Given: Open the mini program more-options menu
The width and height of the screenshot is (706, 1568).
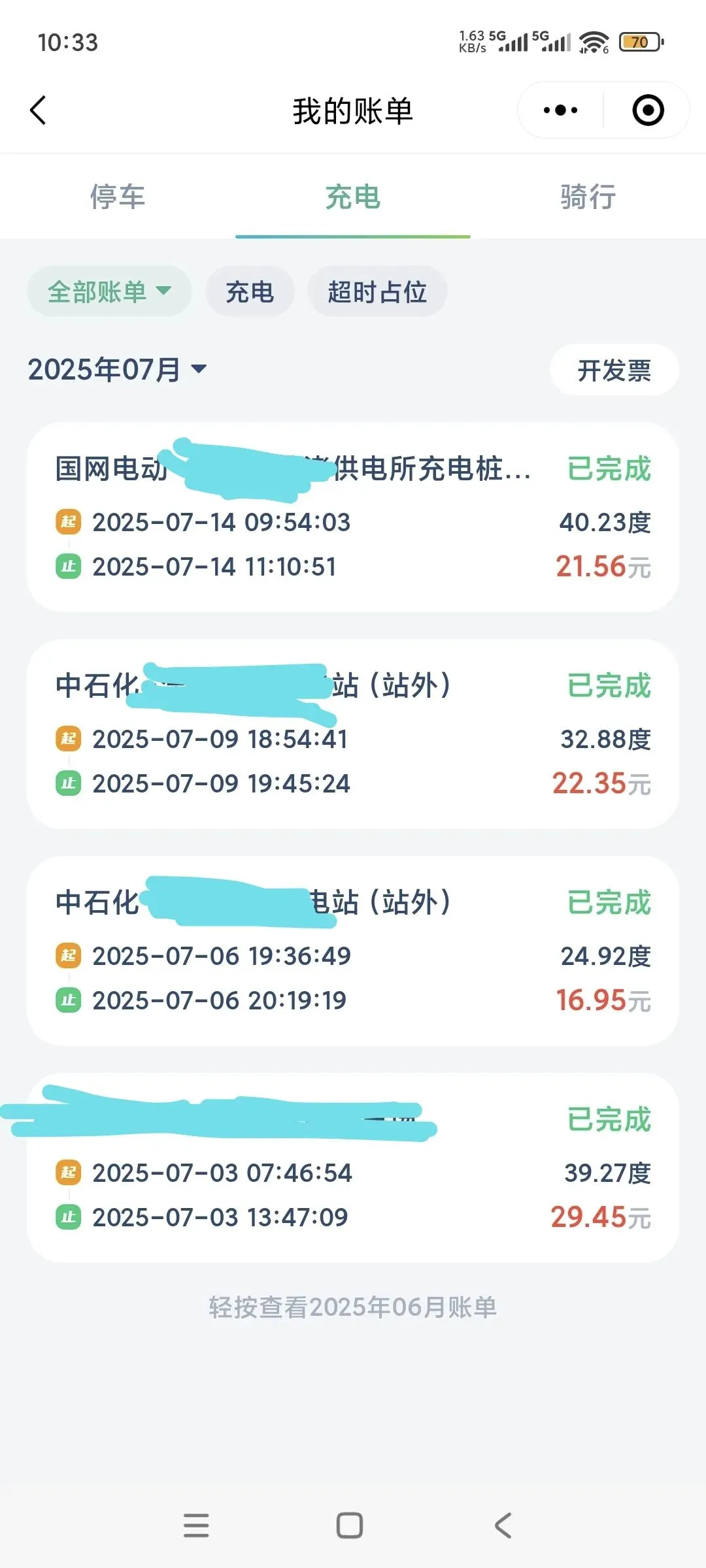Looking at the screenshot, I should point(561,110).
